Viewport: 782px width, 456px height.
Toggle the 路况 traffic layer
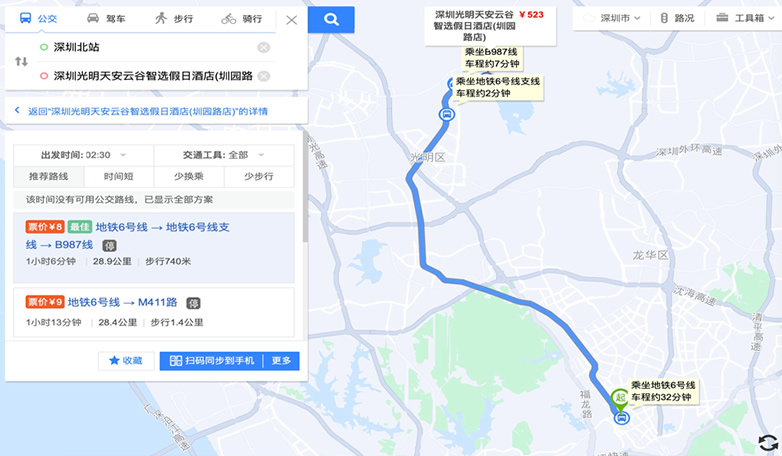point(678,18)
